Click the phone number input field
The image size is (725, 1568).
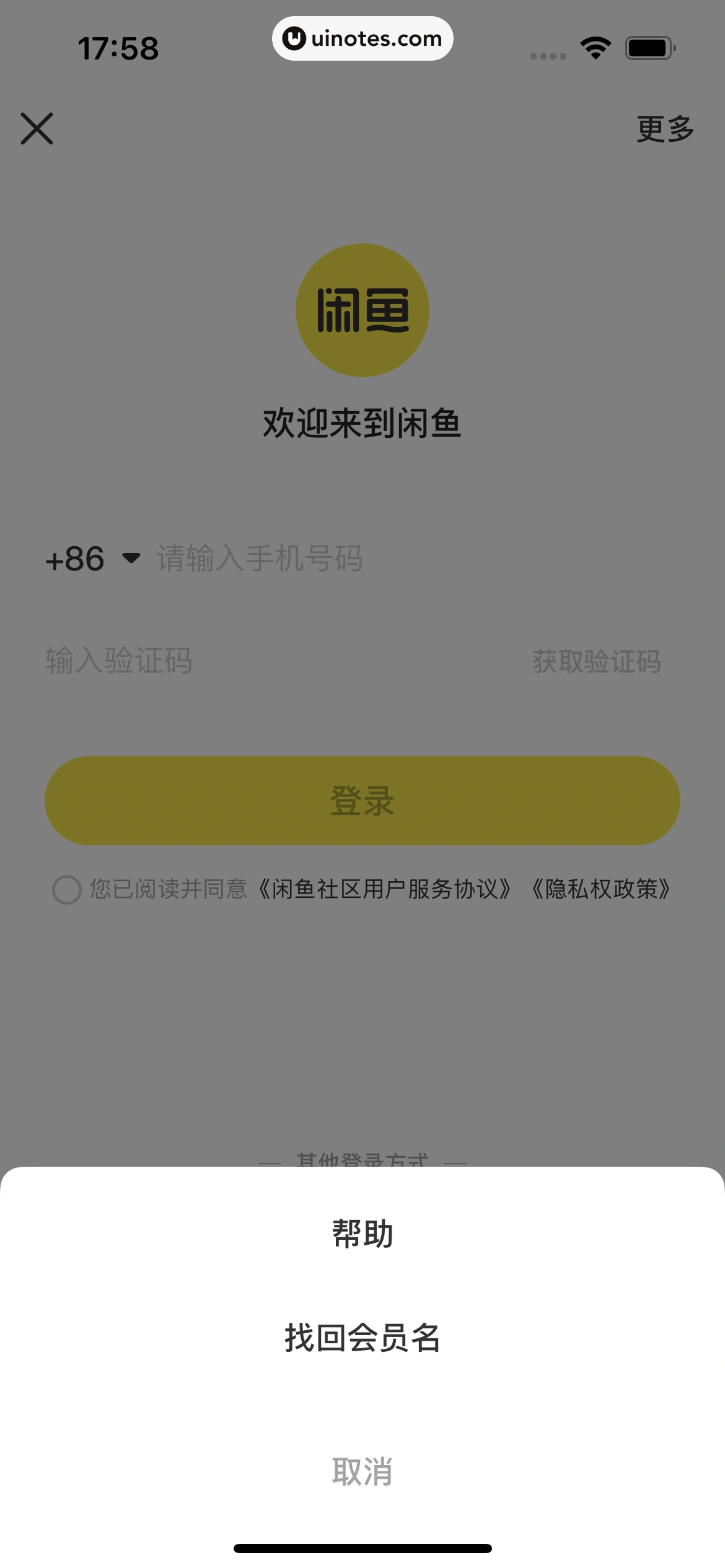(x=310, y=559)
